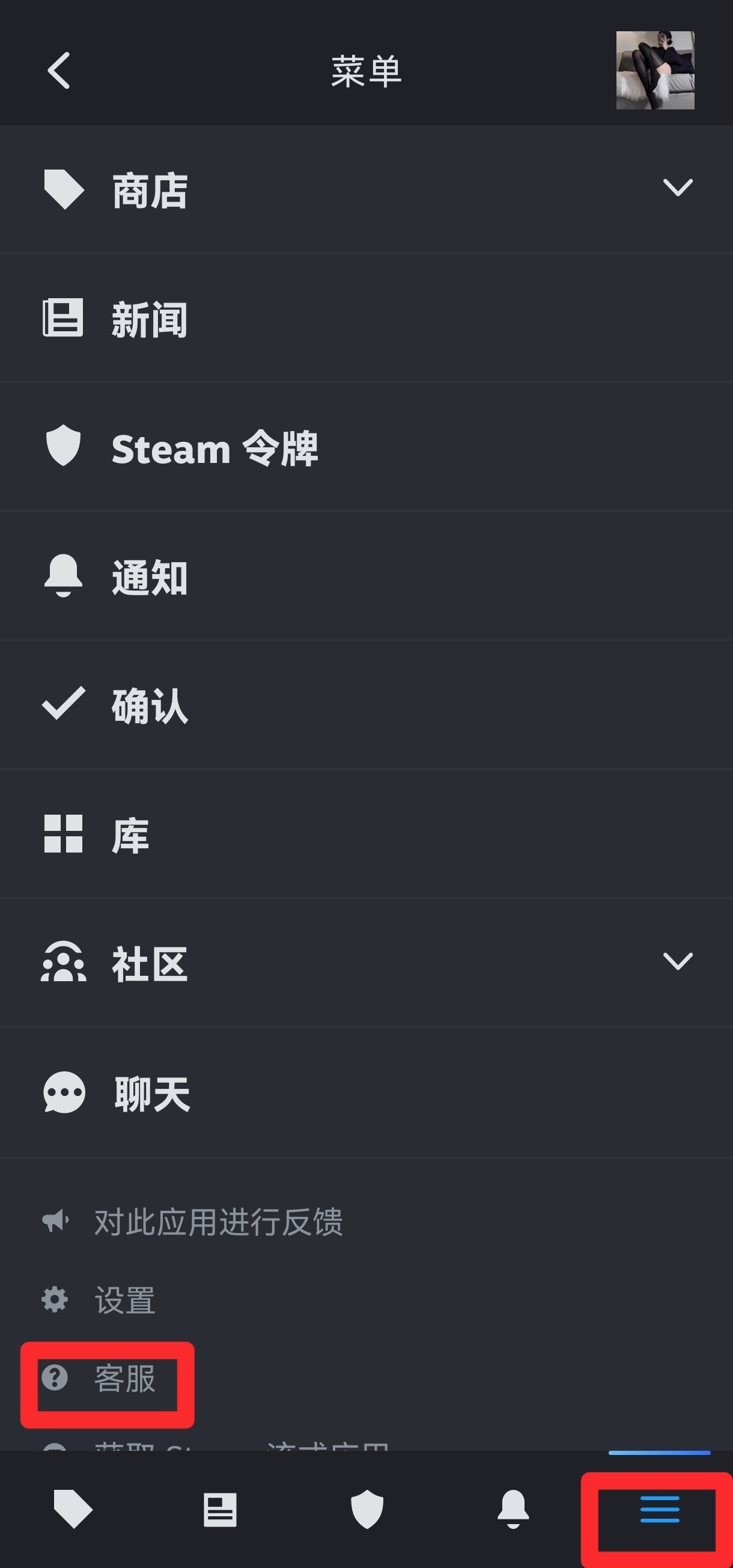733x1568 pixels.
Task: Open the Steam 令牌 menu row
Action: [x=214, y=449]
